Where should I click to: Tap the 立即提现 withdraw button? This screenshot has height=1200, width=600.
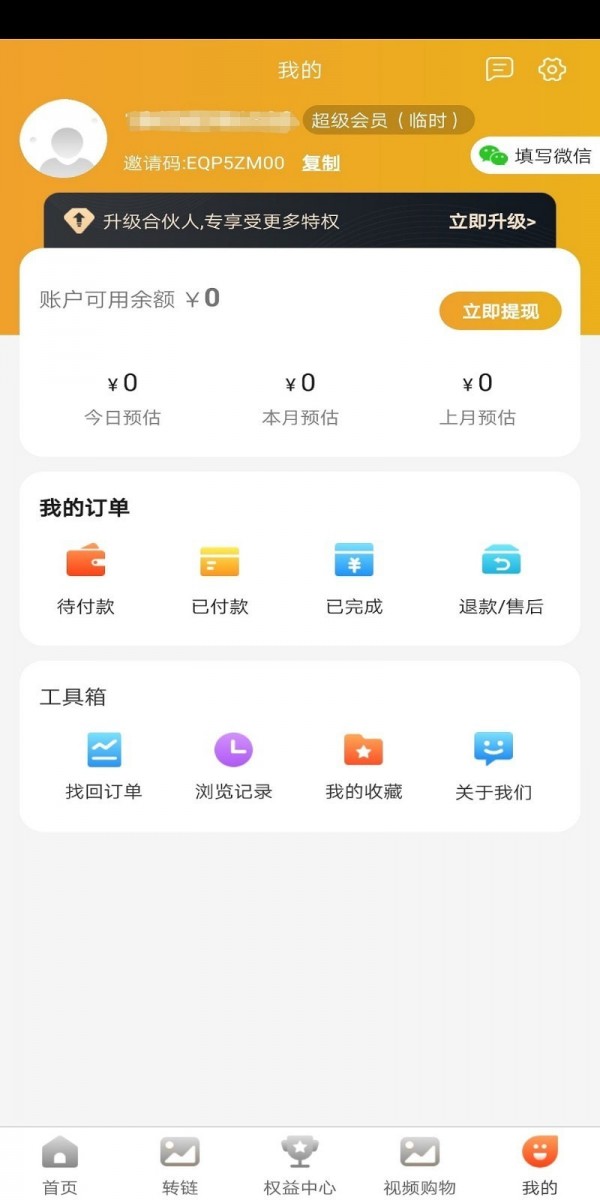(500, 311)
